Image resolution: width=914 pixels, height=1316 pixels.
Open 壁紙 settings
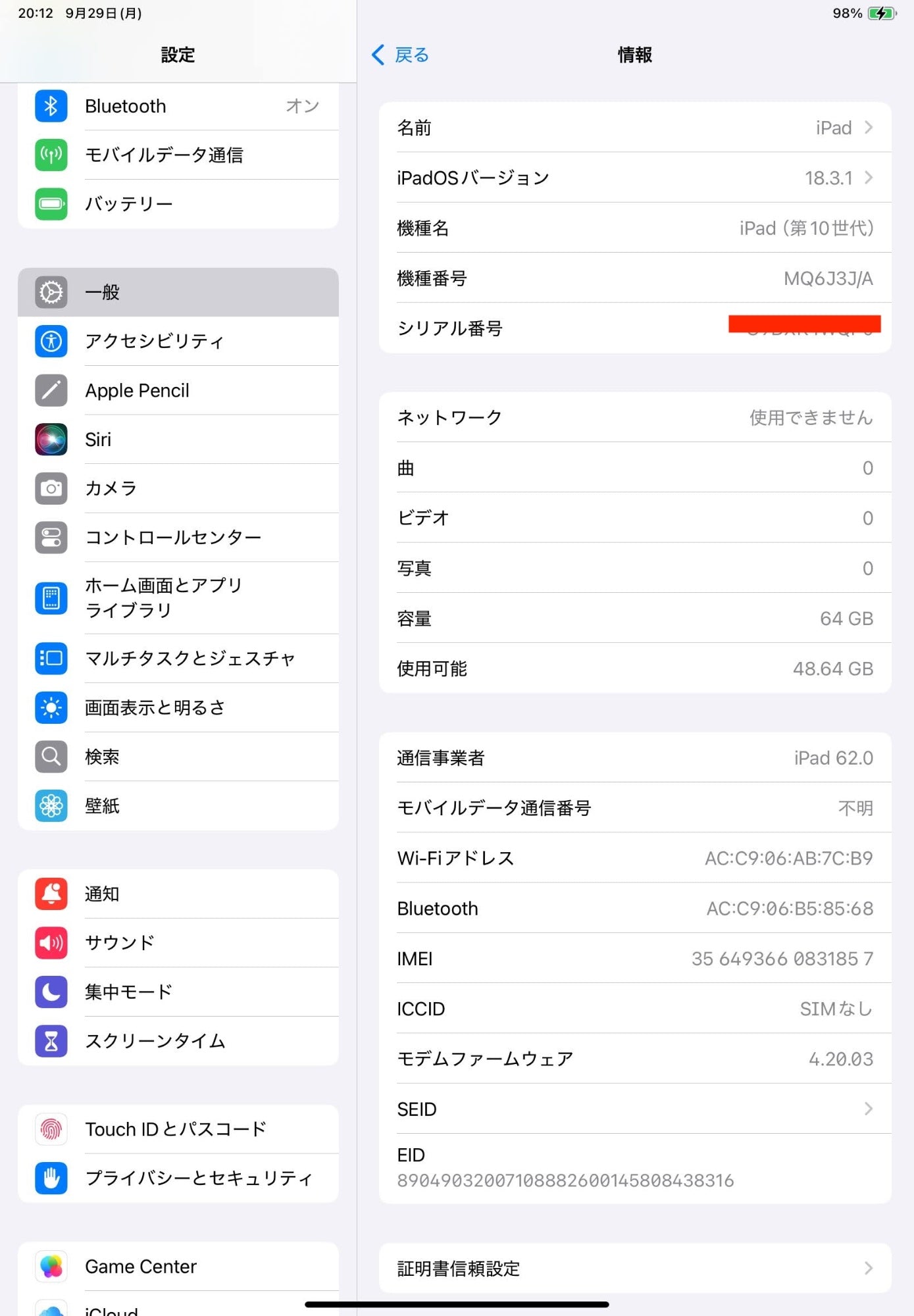click(x=178, y=806)
